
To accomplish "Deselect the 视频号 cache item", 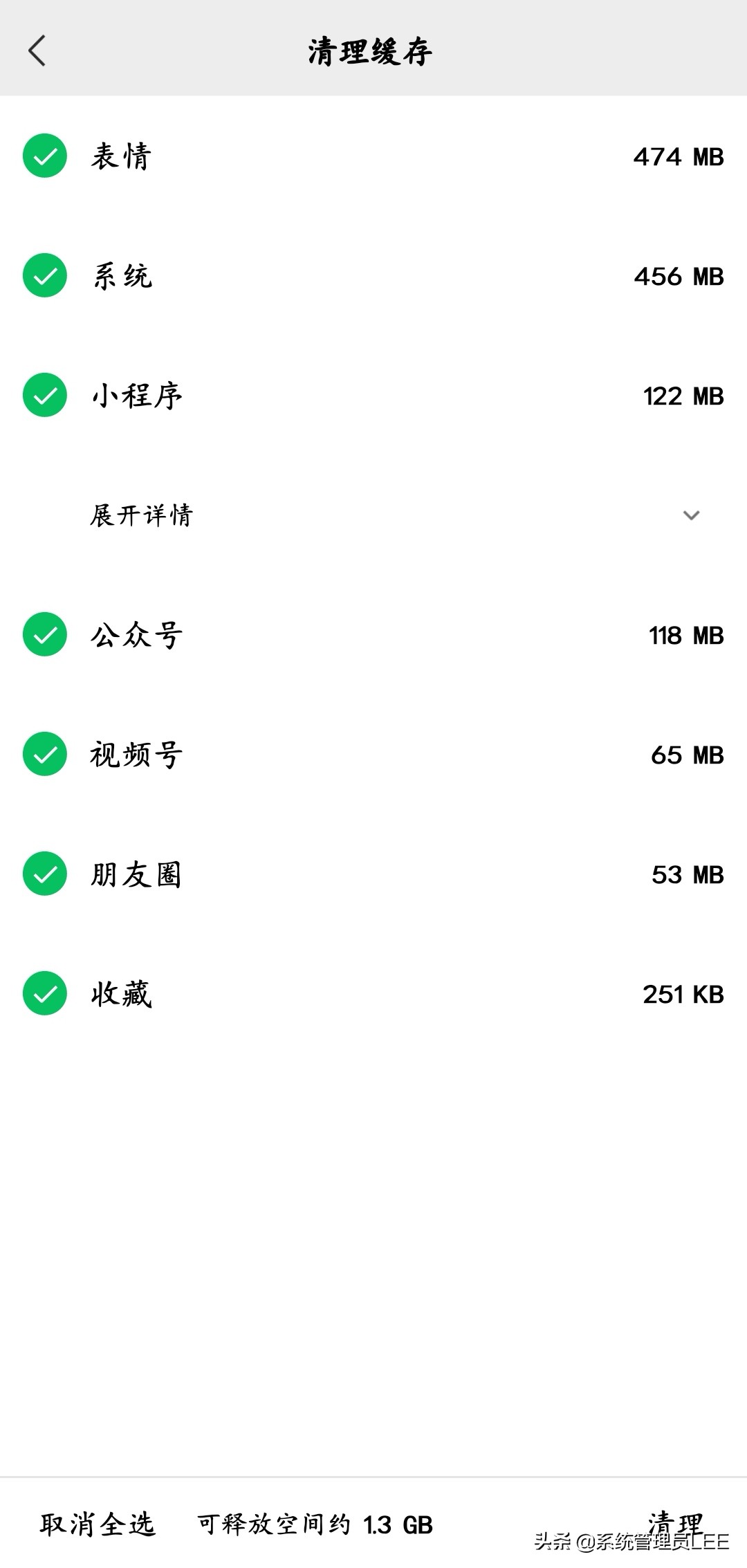I will 45,754.
